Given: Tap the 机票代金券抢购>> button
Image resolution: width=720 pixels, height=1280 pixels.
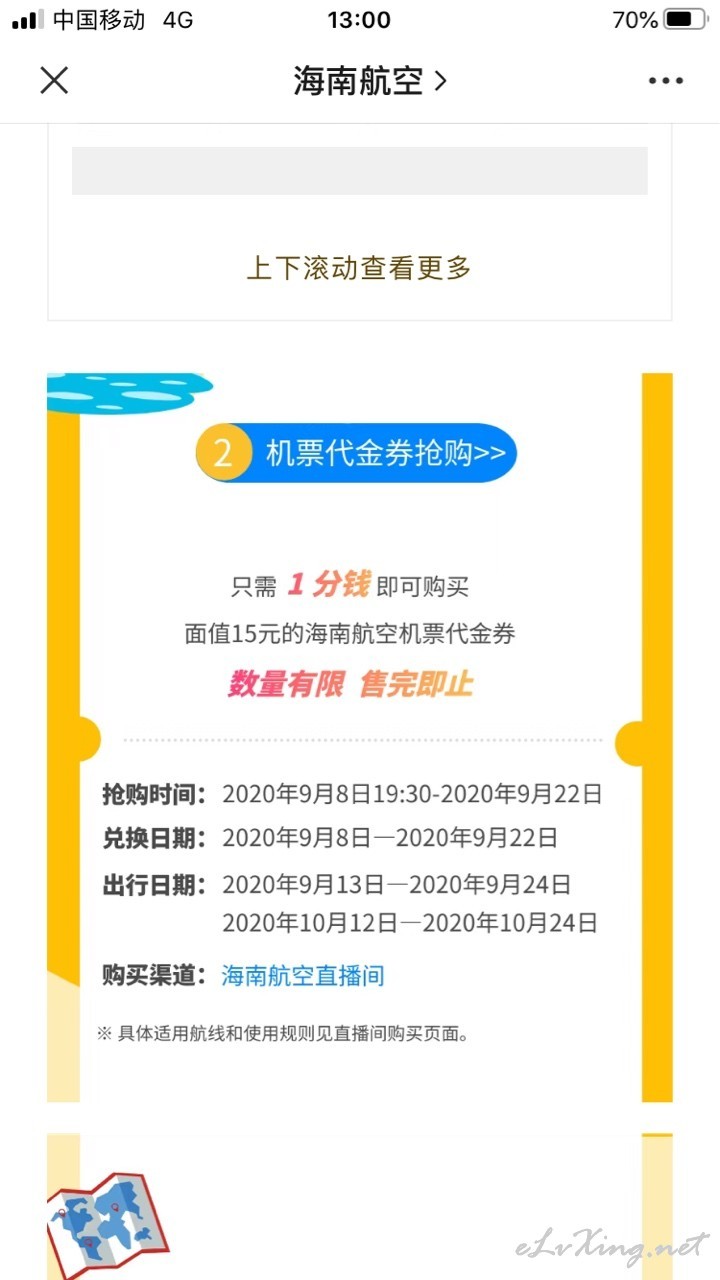Looking at the screenshot, I should (x=356, y=453).
